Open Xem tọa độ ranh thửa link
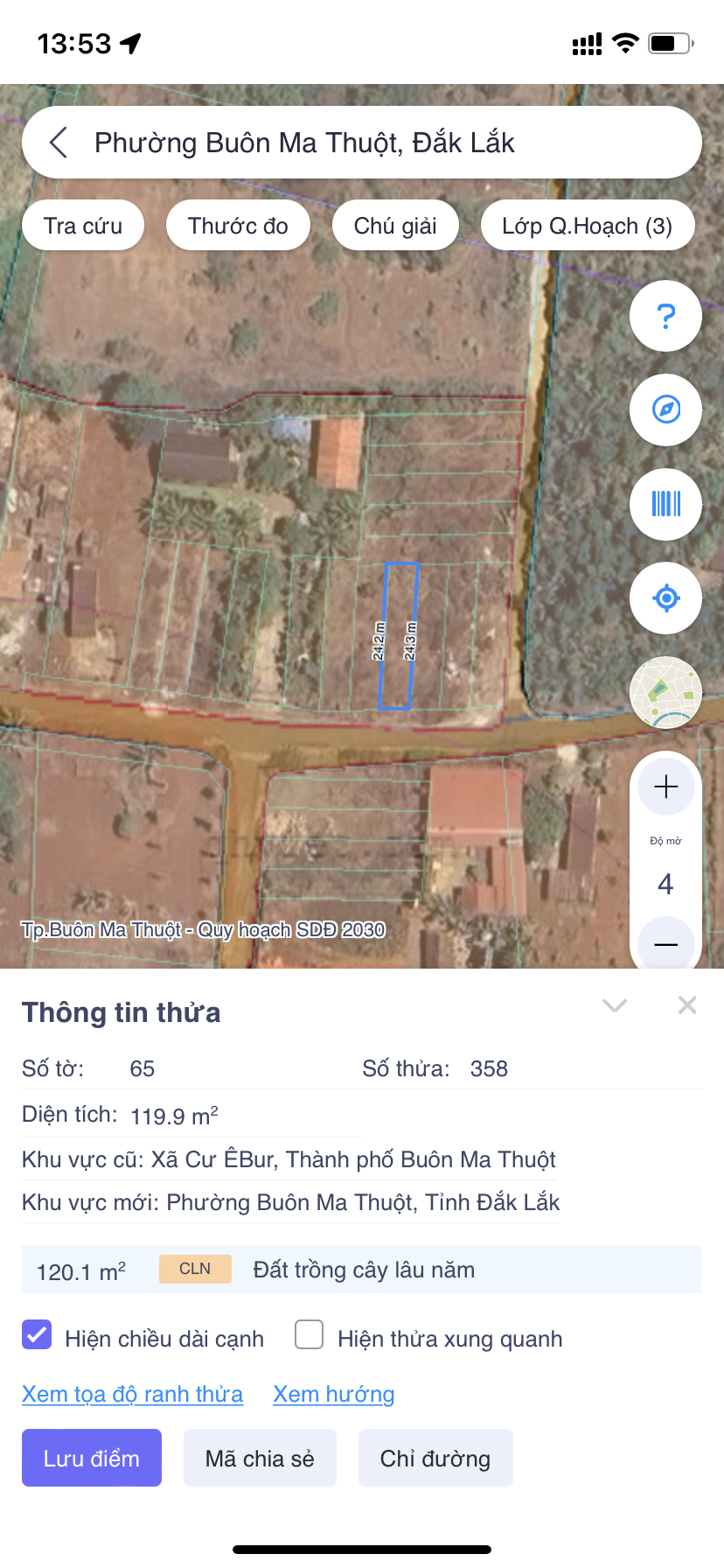 [x=132, y=1394]
